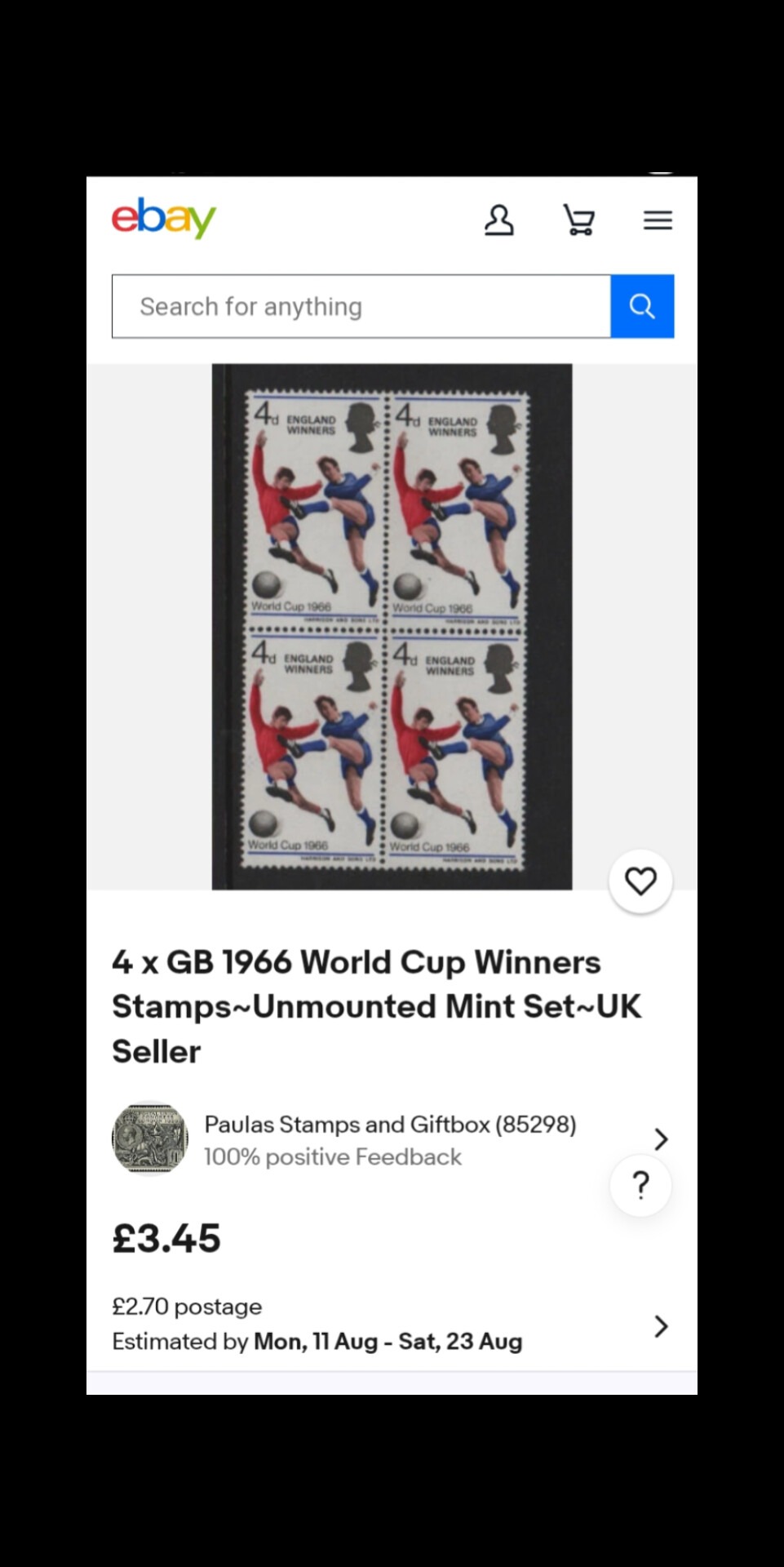Go to the eBay home page
The height and width of the screenshot is (1567, 784).
coord(163,219)
